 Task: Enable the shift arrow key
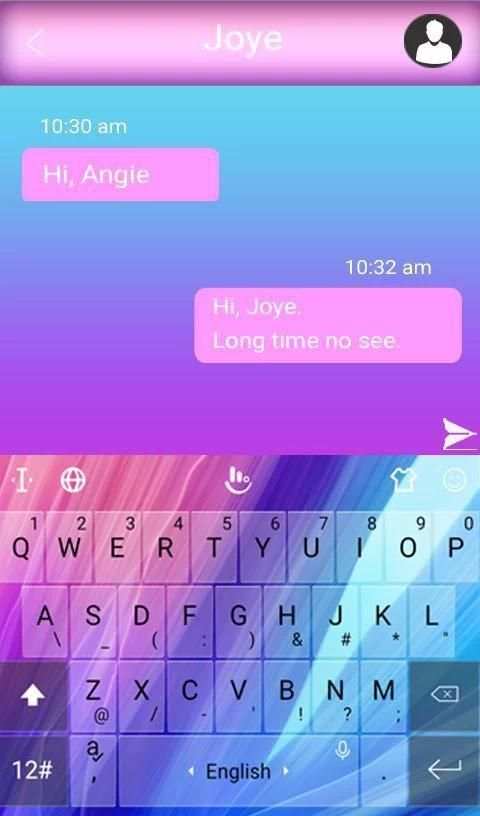pyautogui.click(x=33, y=695)
